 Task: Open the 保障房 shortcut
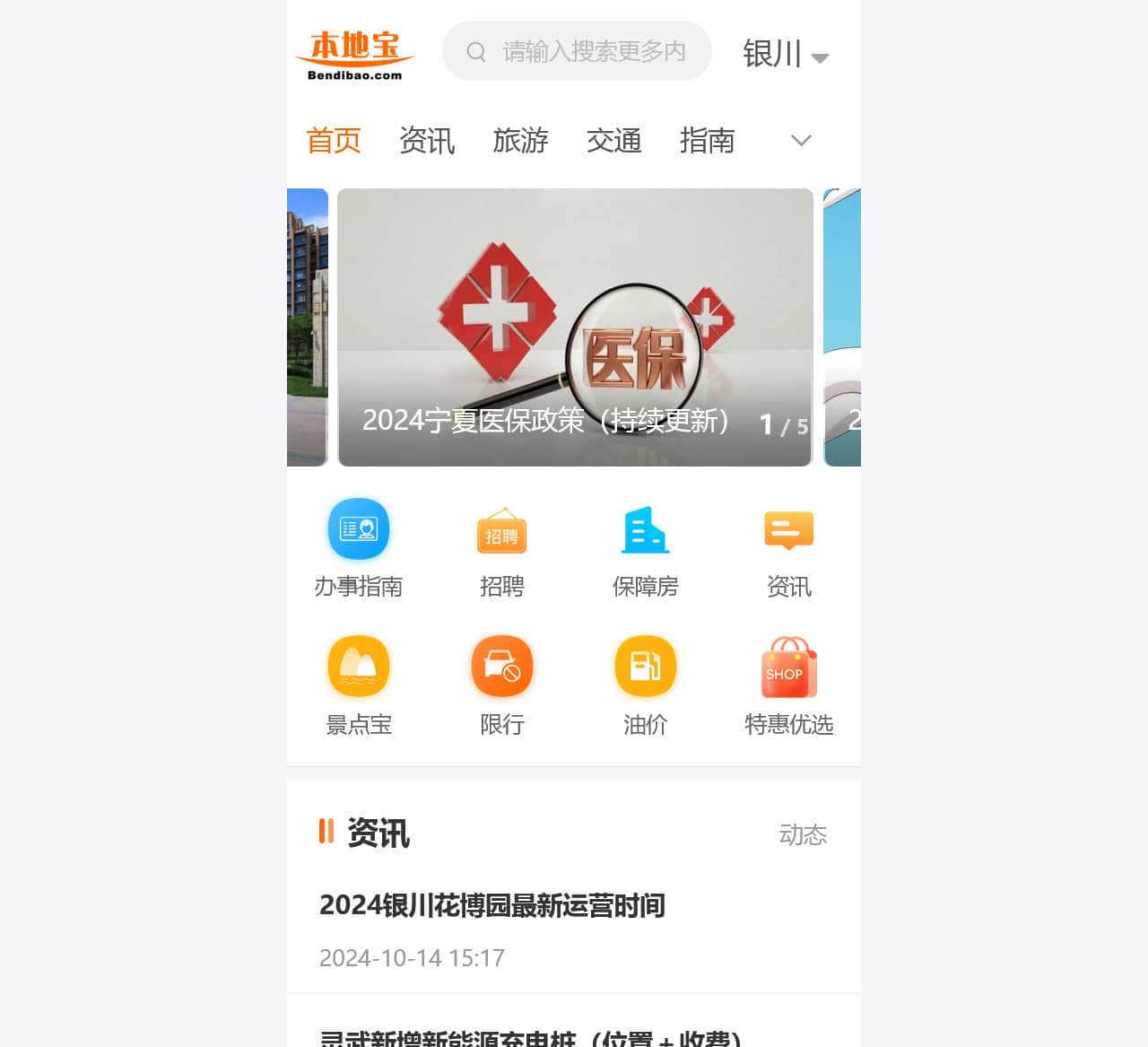(646, 547)
